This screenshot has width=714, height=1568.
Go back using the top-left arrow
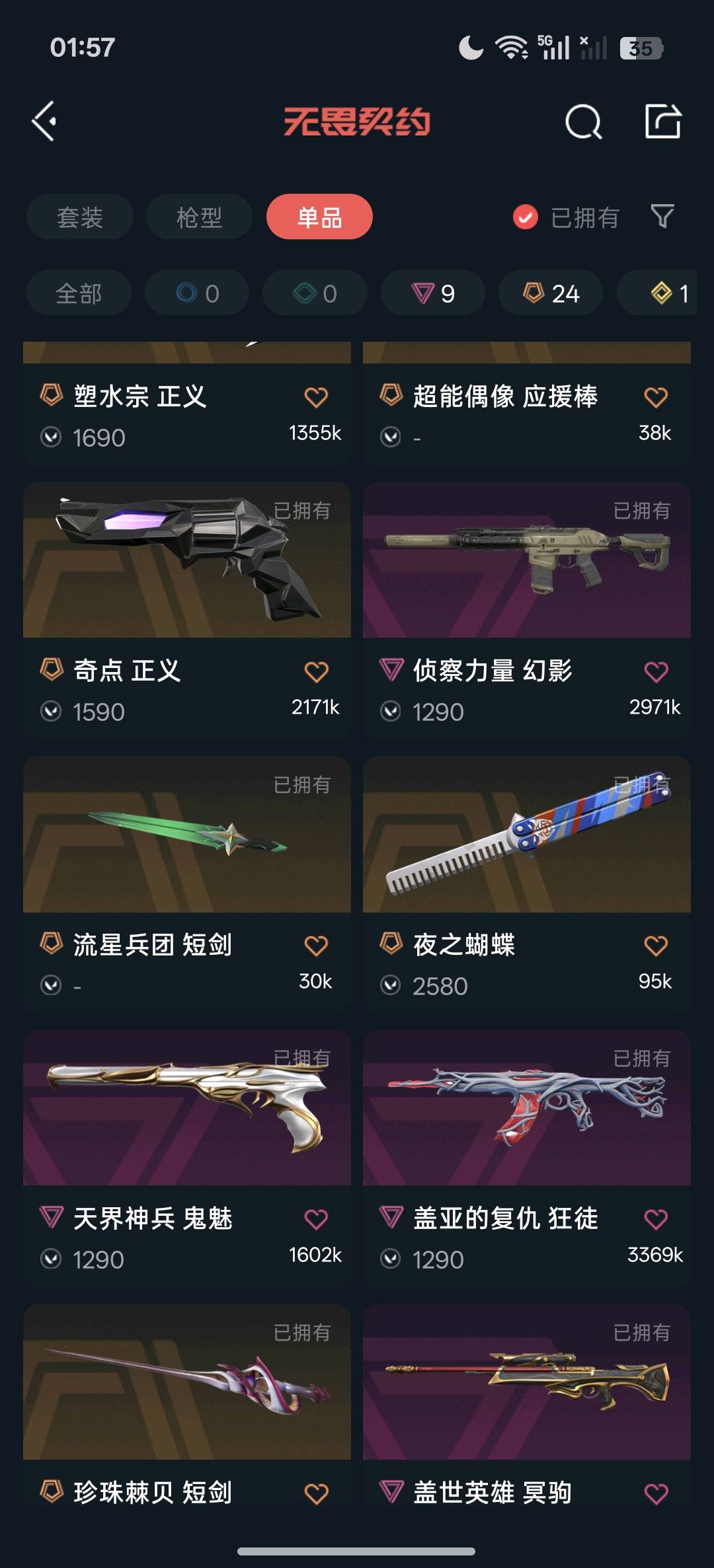pyautogui.click(x=44, y=122)
